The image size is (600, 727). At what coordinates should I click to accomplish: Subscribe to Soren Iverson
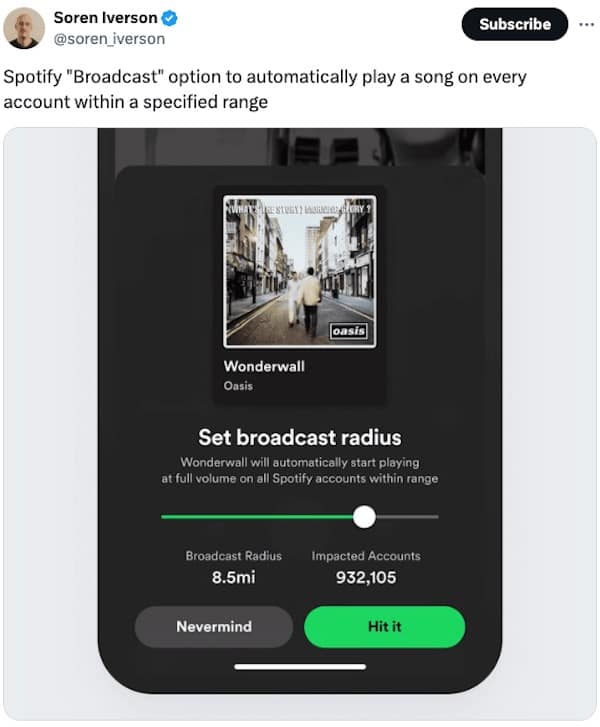coord(514,24)
